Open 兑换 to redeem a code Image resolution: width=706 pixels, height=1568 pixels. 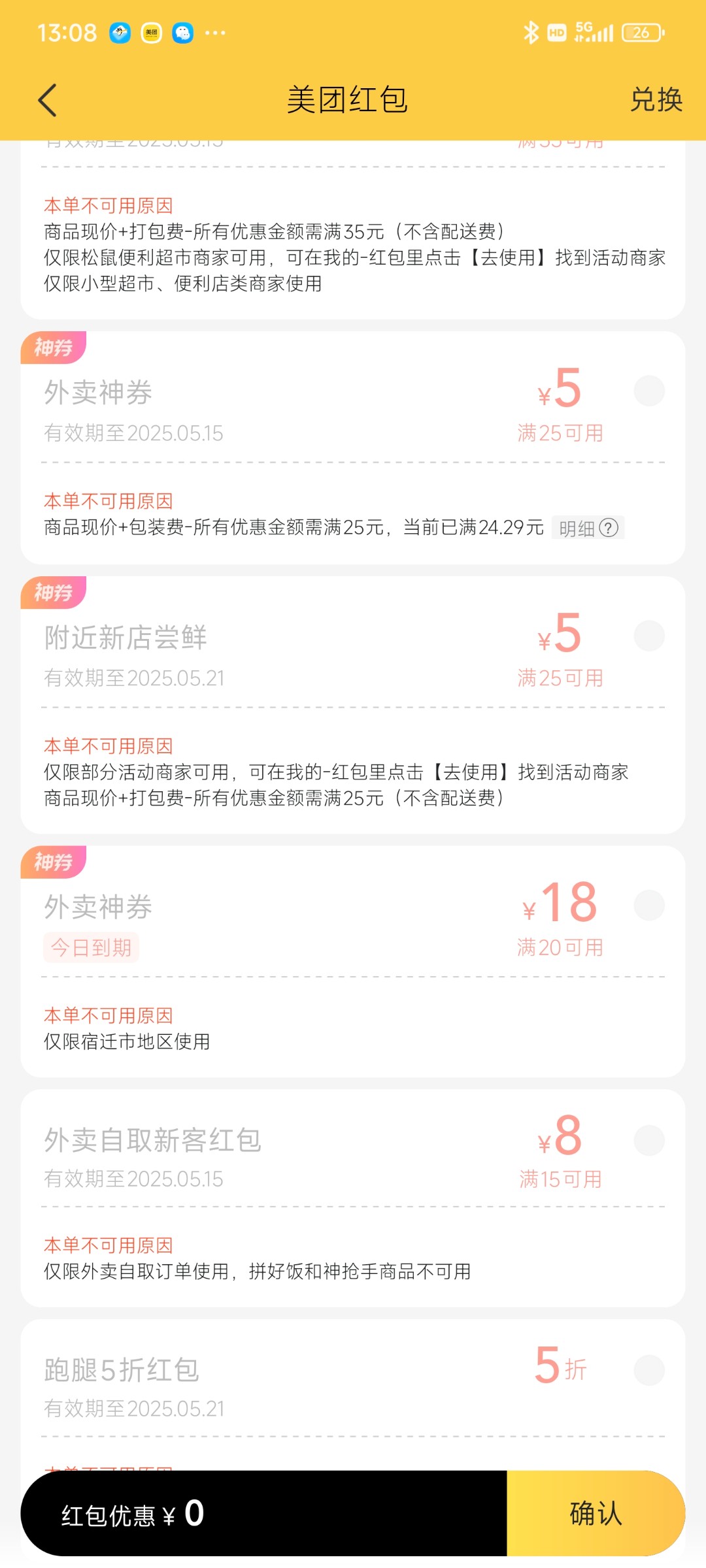(x=656, y=100)
